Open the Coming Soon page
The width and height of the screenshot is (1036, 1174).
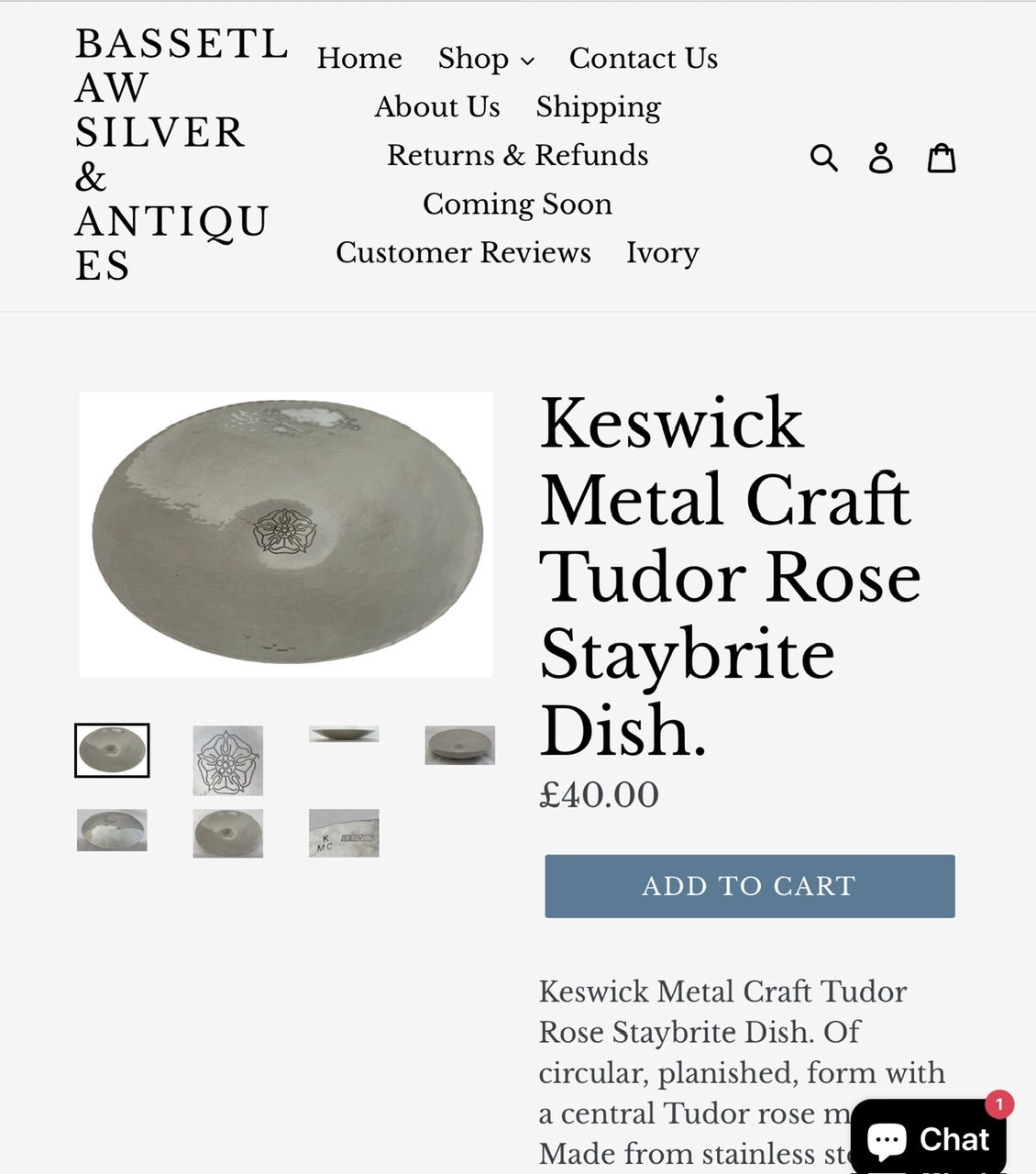(x=517, y=204)
